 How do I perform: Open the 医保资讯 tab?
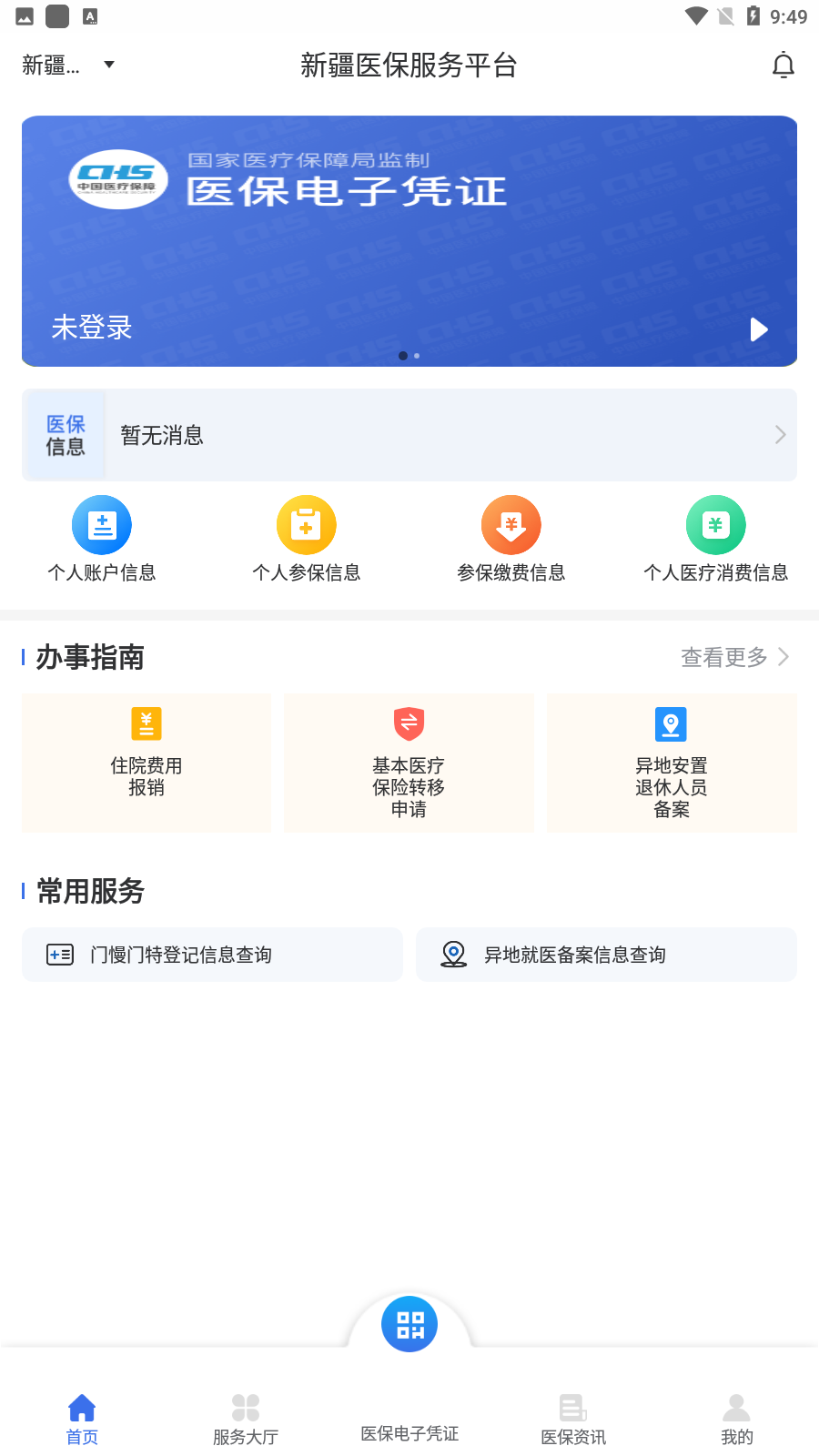point(572,1417)
